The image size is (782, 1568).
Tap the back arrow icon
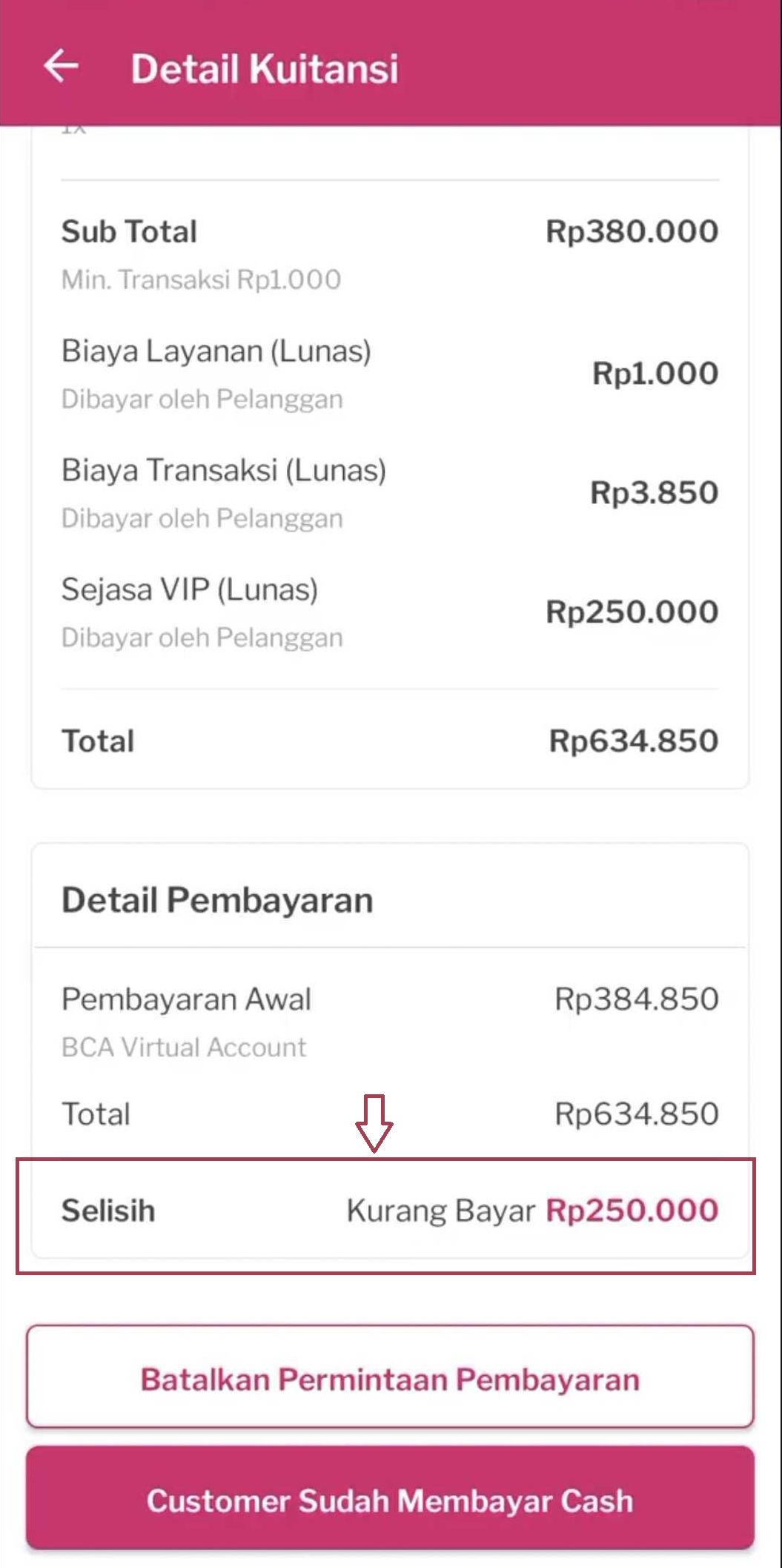click(x=62, y=67)
